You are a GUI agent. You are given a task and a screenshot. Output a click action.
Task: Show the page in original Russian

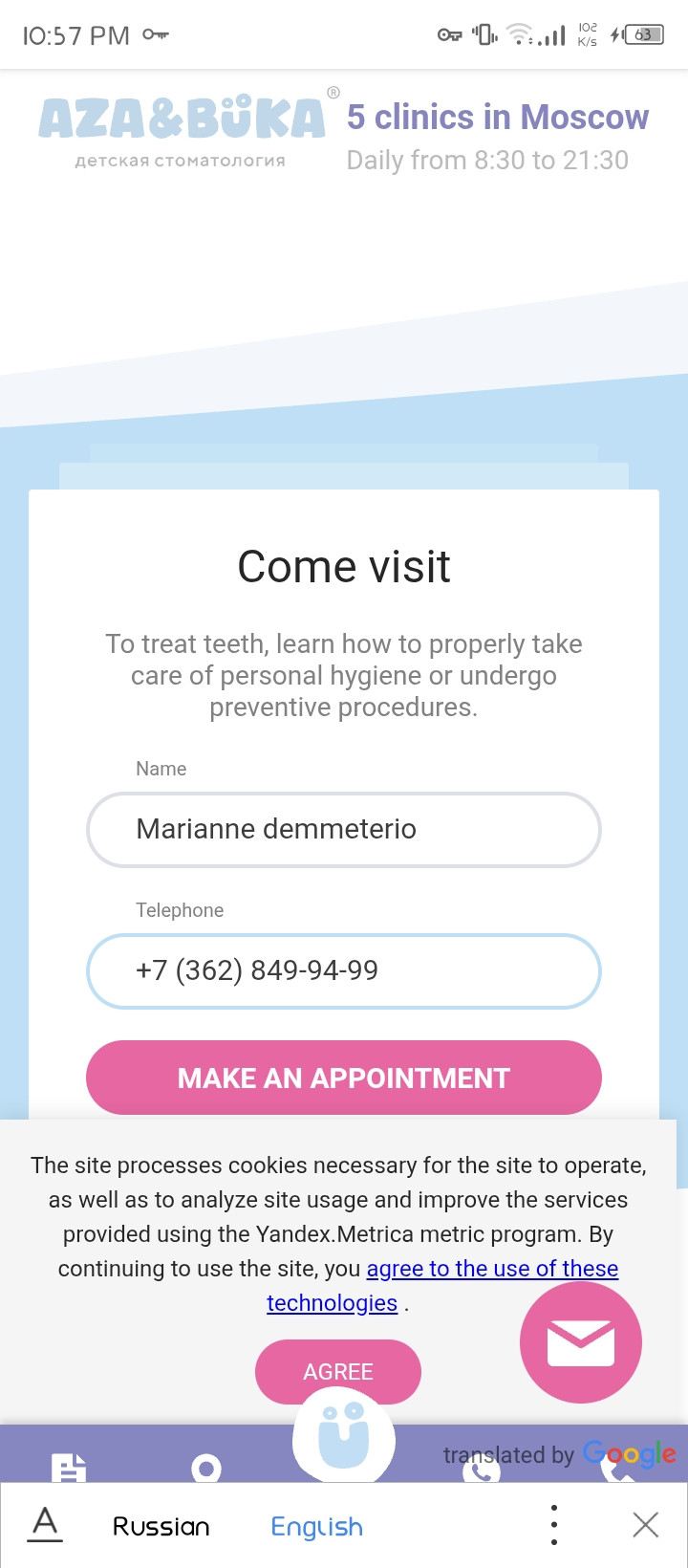[161, 1526]
